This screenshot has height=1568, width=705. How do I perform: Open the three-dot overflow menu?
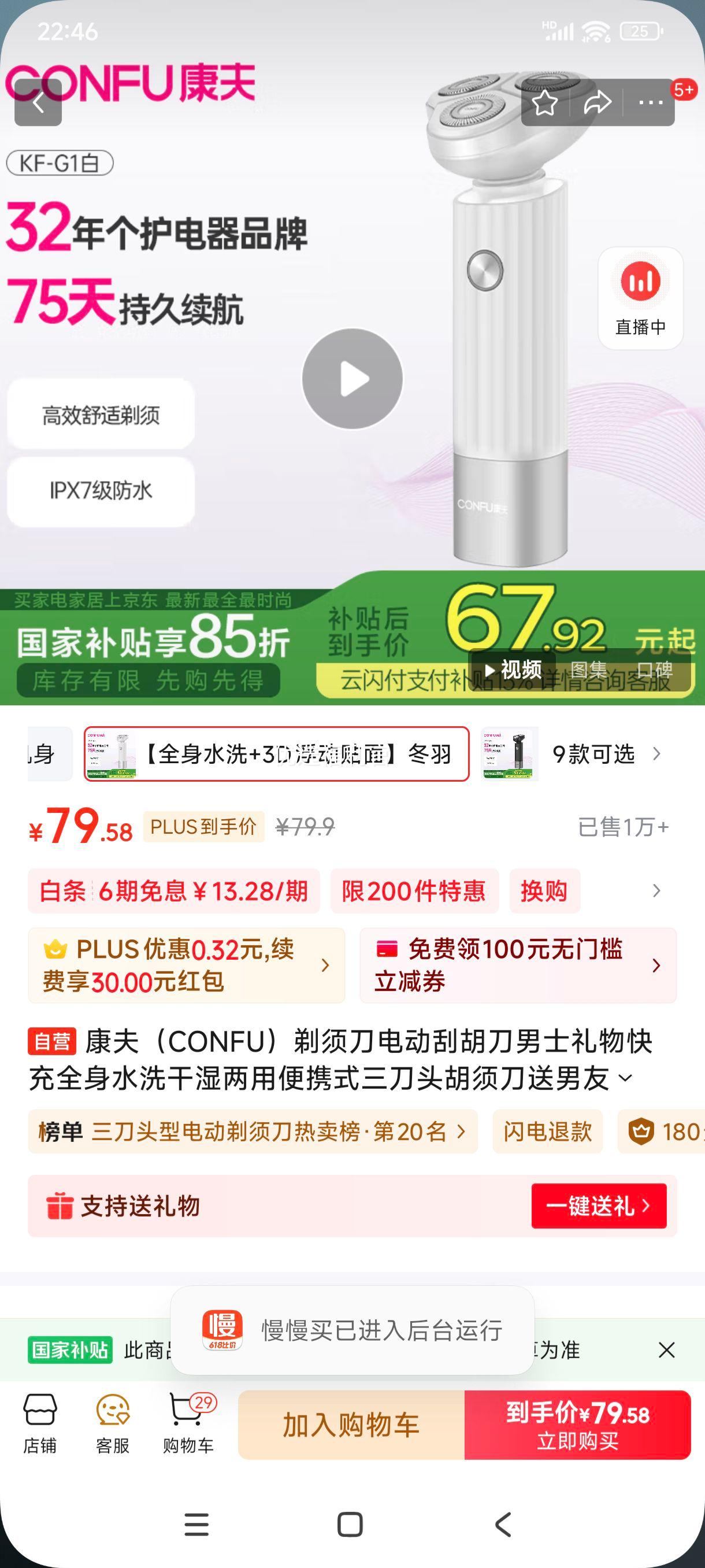tap(650, 103)
